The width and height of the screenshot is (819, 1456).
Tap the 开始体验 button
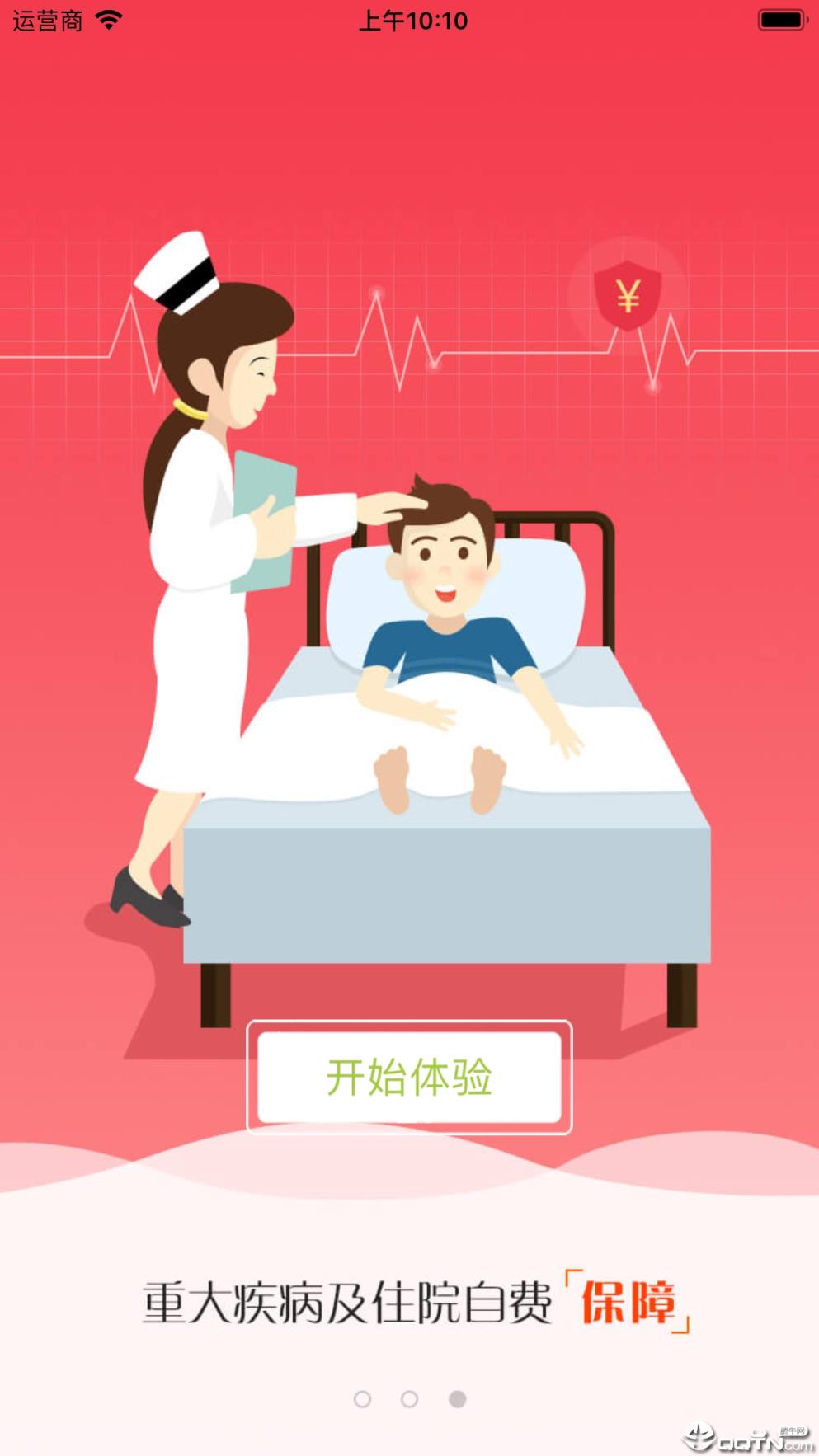(x=409, y=1078)
